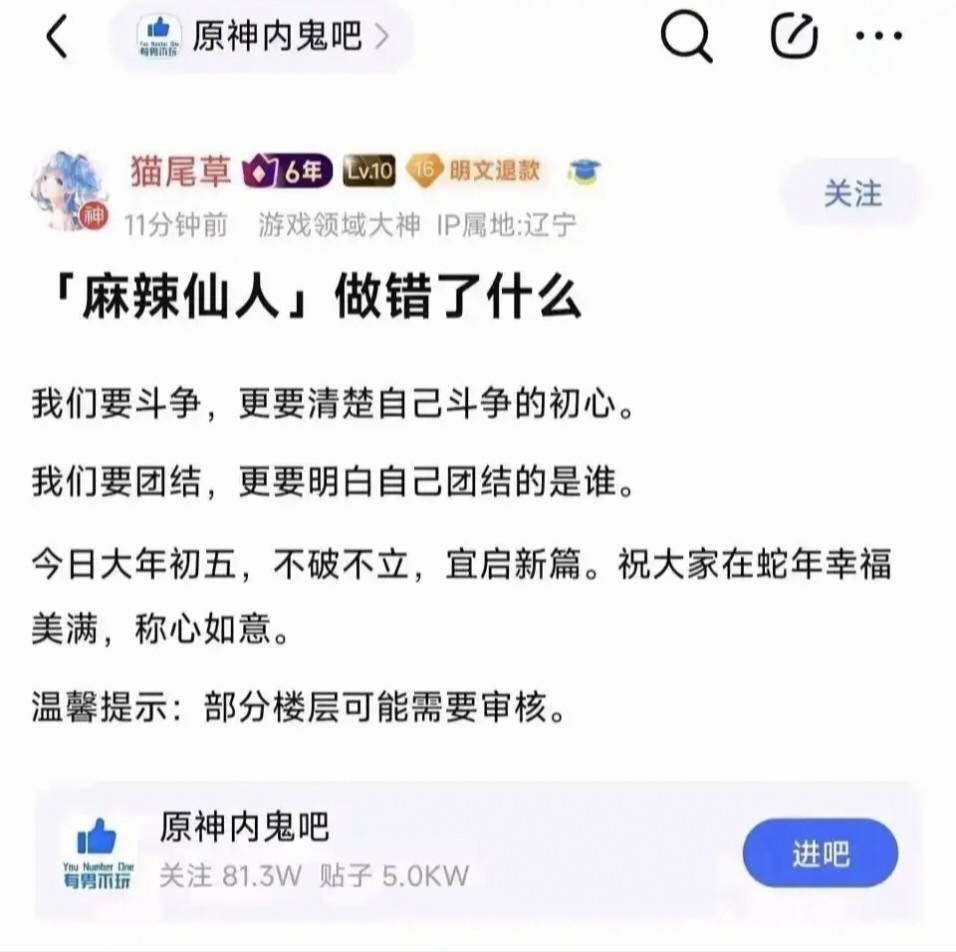Enter the forum with the 进吧 button
The image size is (956, 952).
820,853
